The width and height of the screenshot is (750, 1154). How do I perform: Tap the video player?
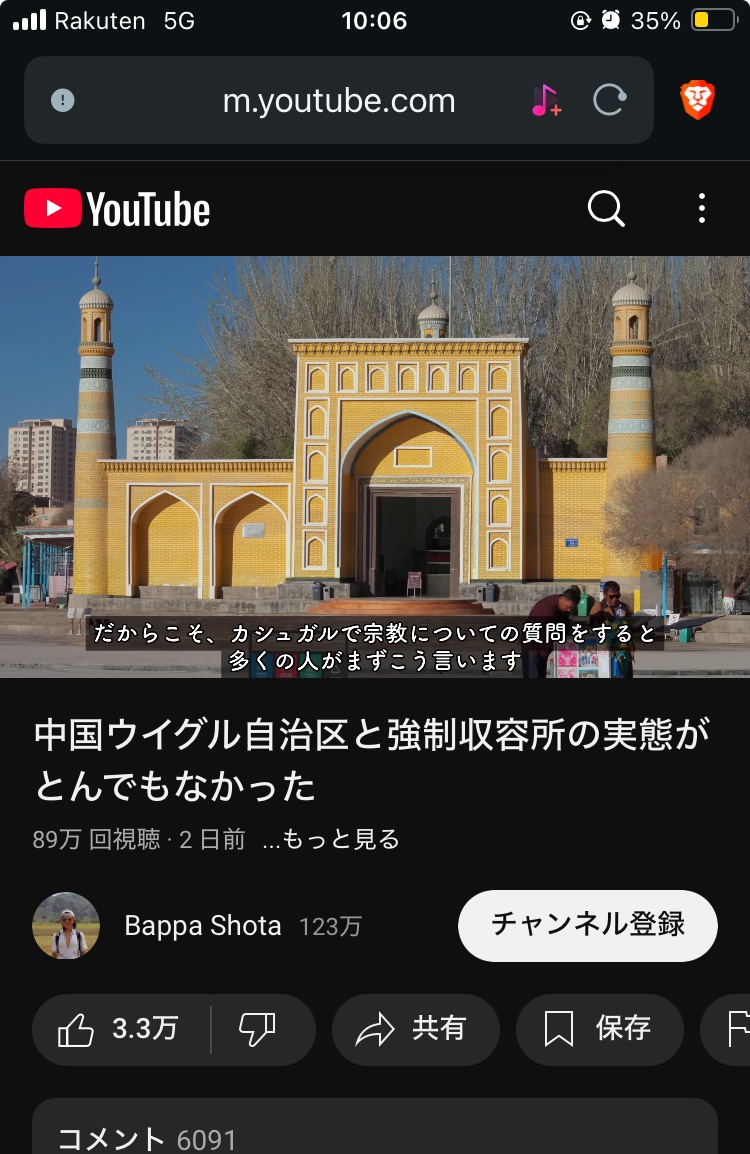pos(375,467)
